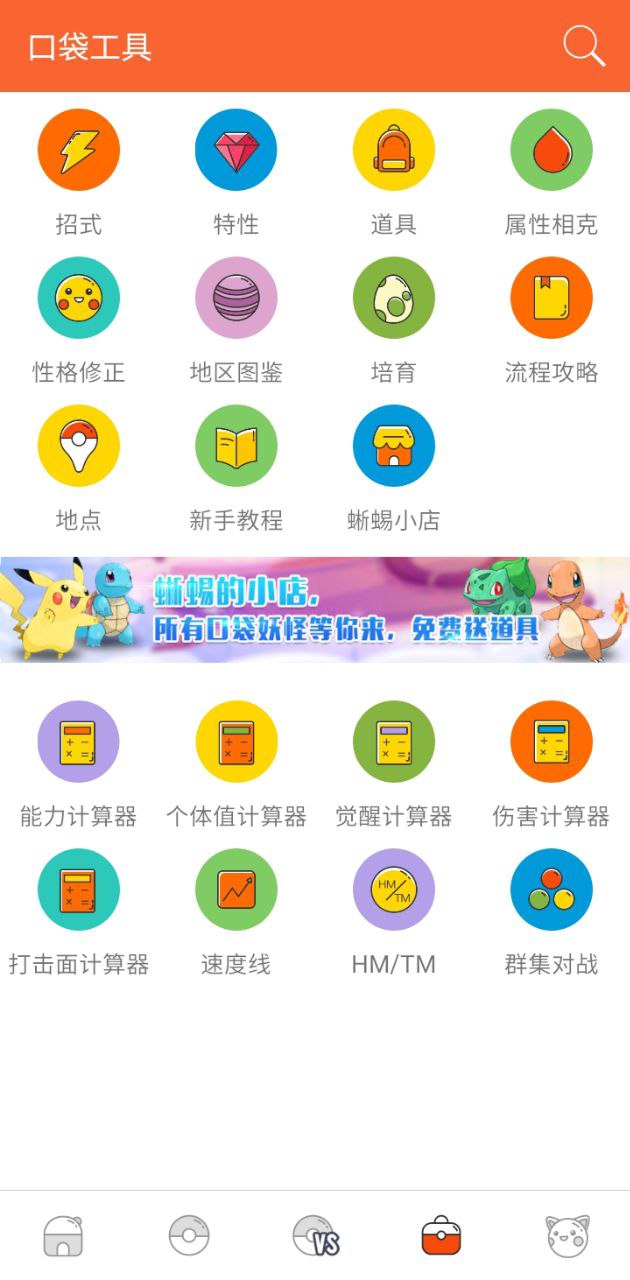Open the 属性相克 type chart

tap(551, 150)
